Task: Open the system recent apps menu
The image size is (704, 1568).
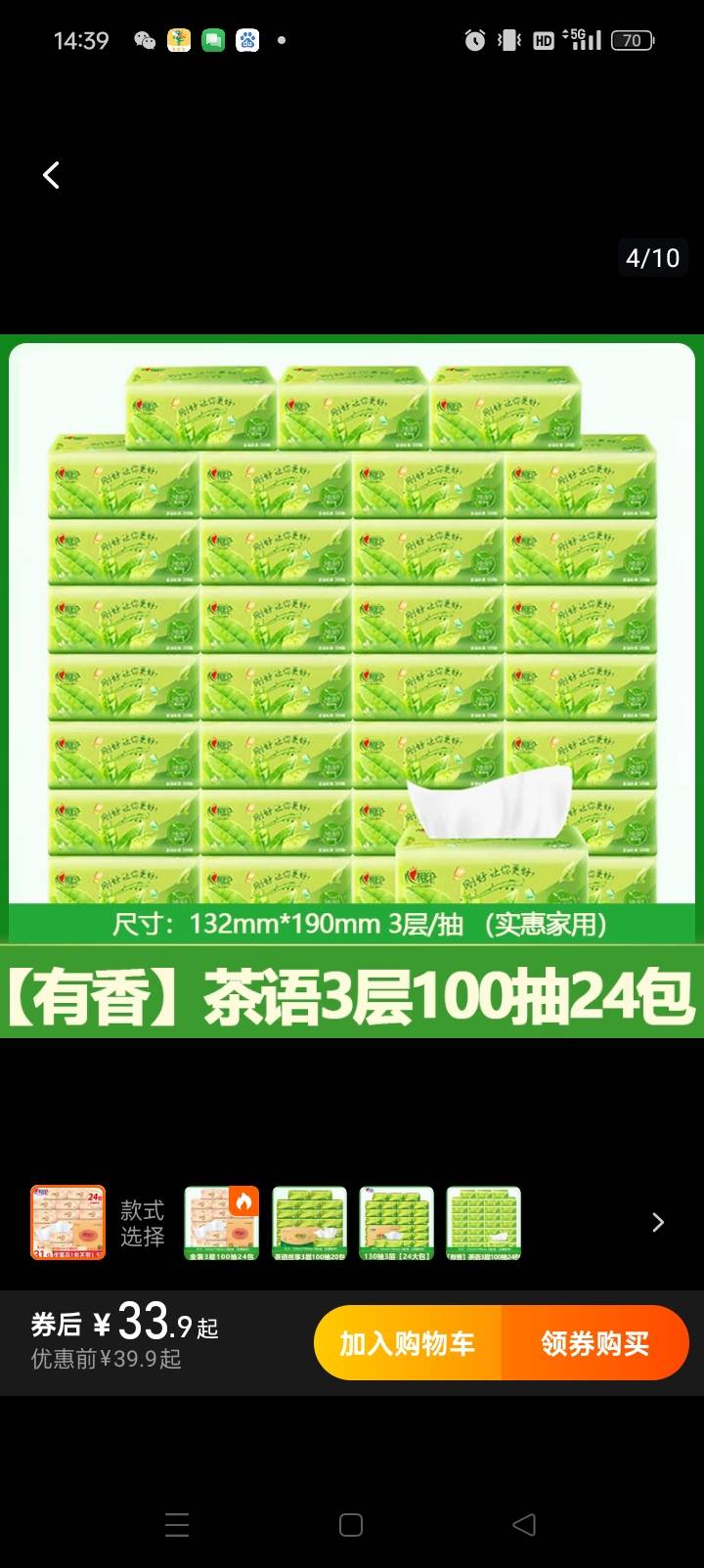Action: coord(177,1525)
